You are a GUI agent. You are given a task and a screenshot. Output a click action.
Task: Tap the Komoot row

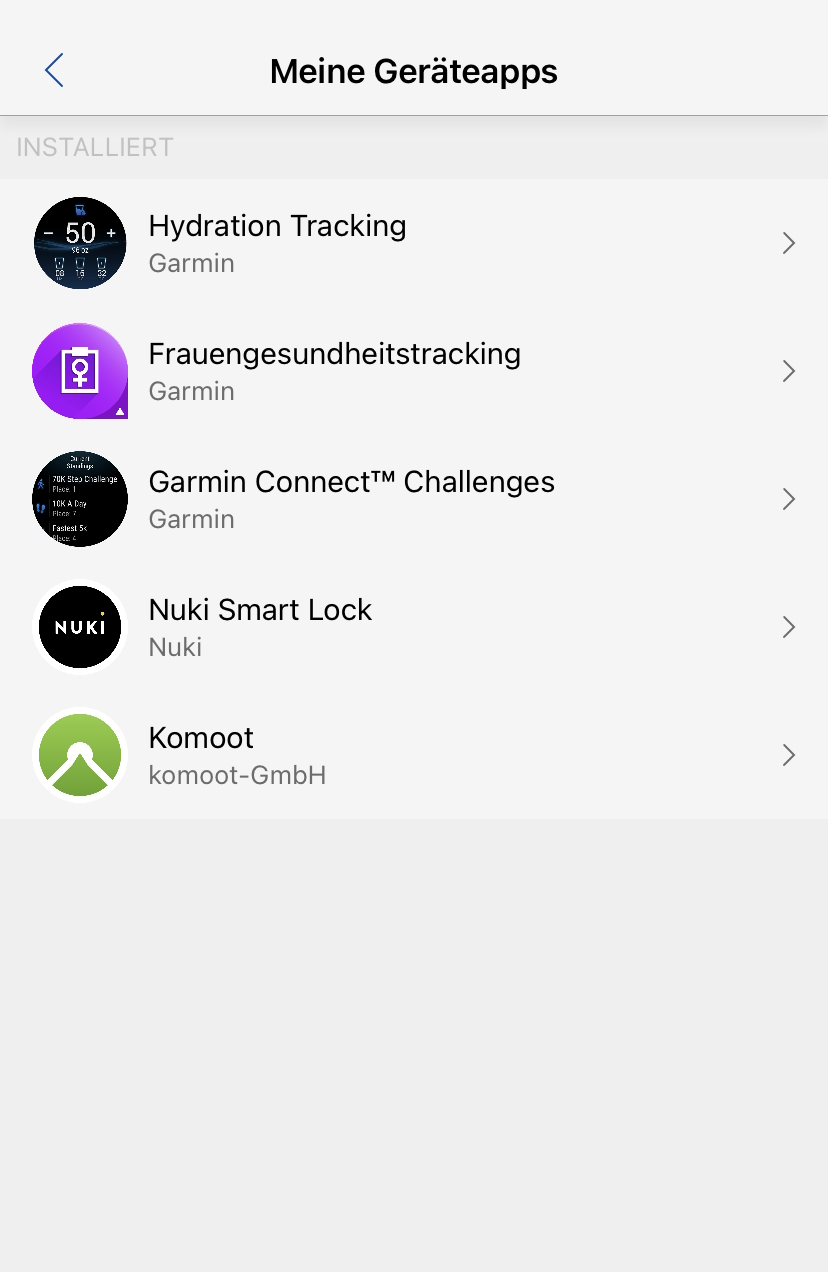[414, 755]
